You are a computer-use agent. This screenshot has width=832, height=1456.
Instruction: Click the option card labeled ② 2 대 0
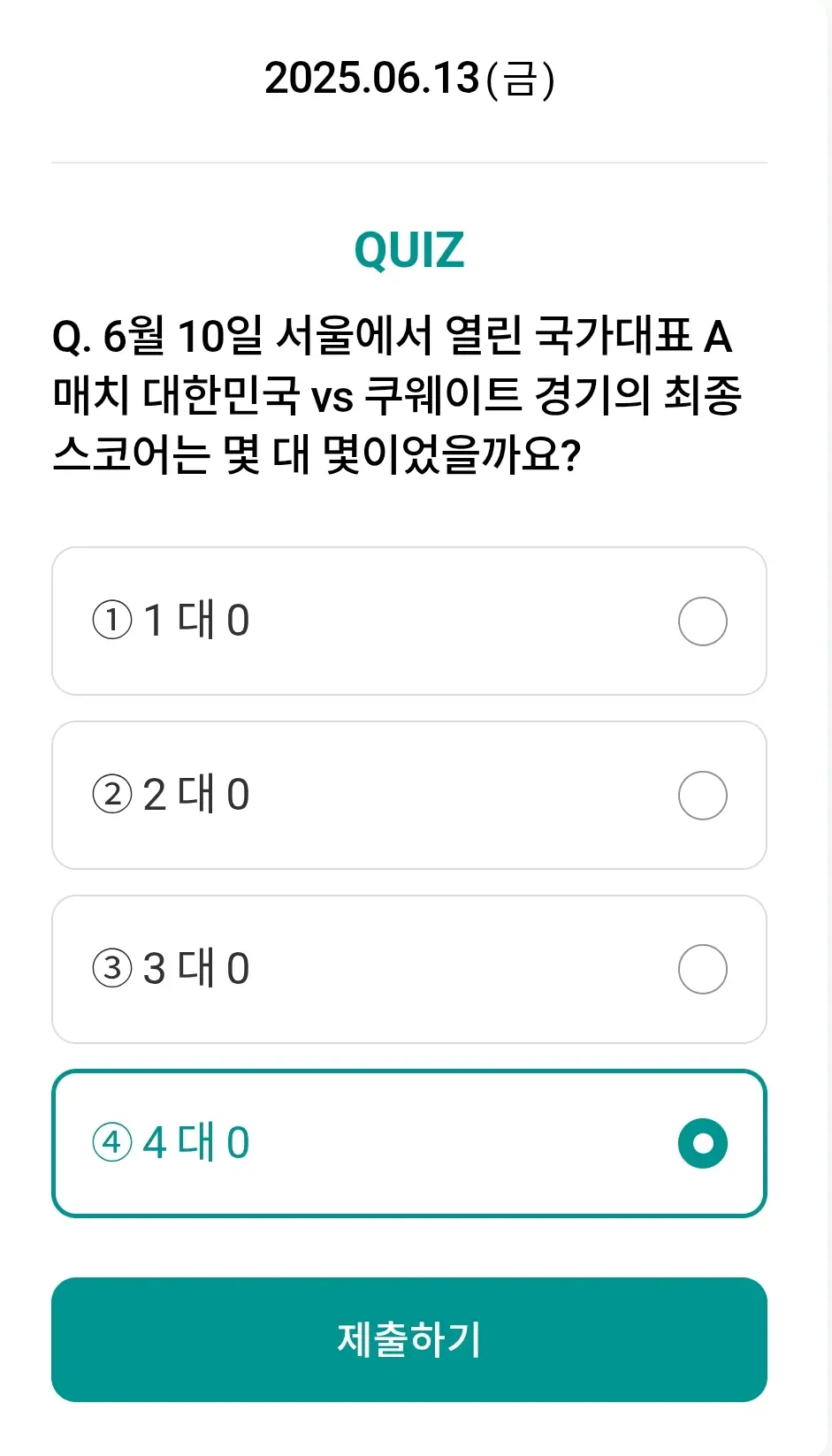411,795
